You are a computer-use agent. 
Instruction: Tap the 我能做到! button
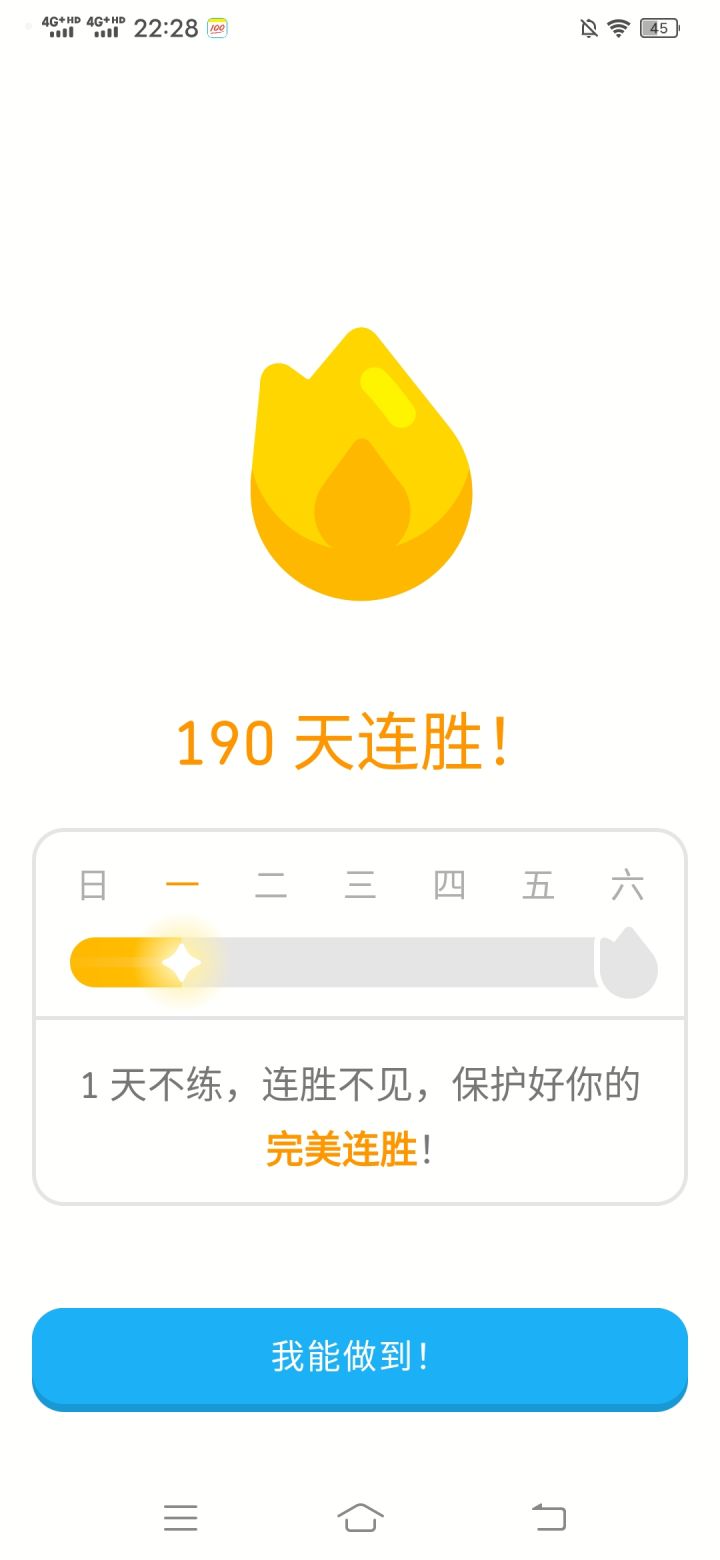pos(360,1358)
